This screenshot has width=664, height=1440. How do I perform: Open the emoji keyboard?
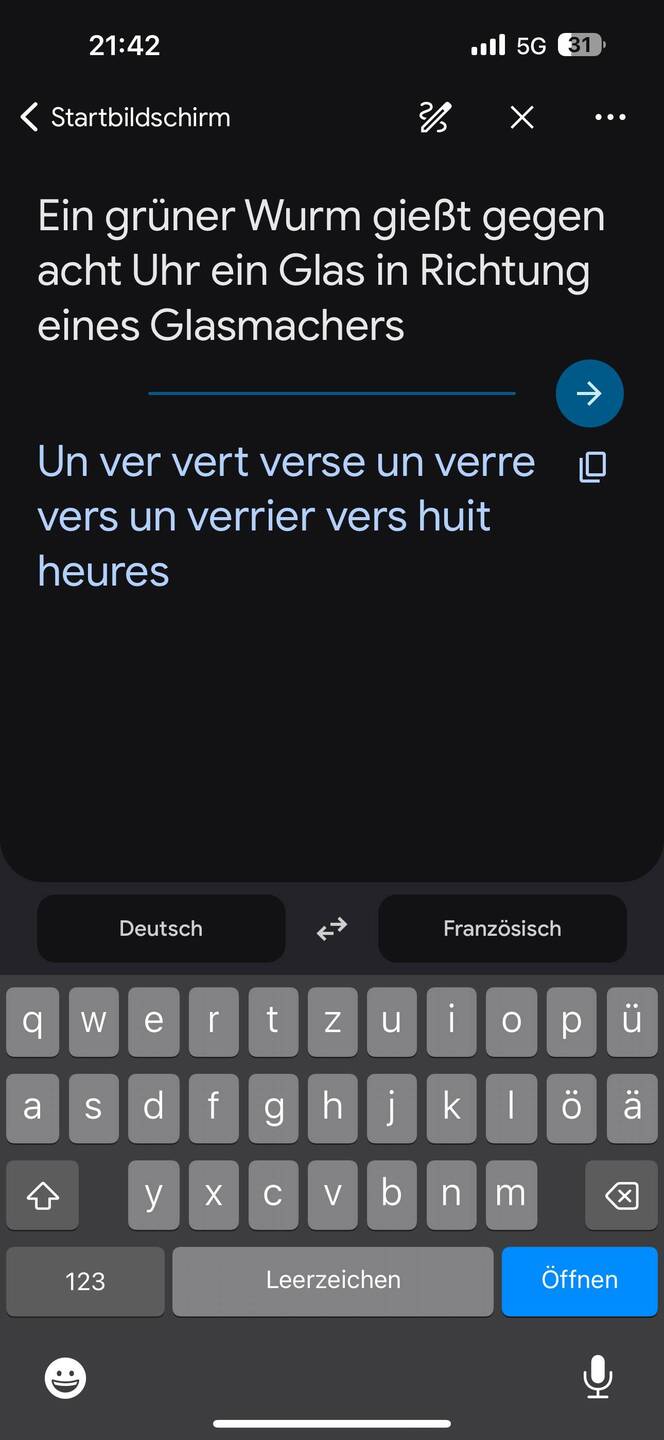tap(66, 1379)
